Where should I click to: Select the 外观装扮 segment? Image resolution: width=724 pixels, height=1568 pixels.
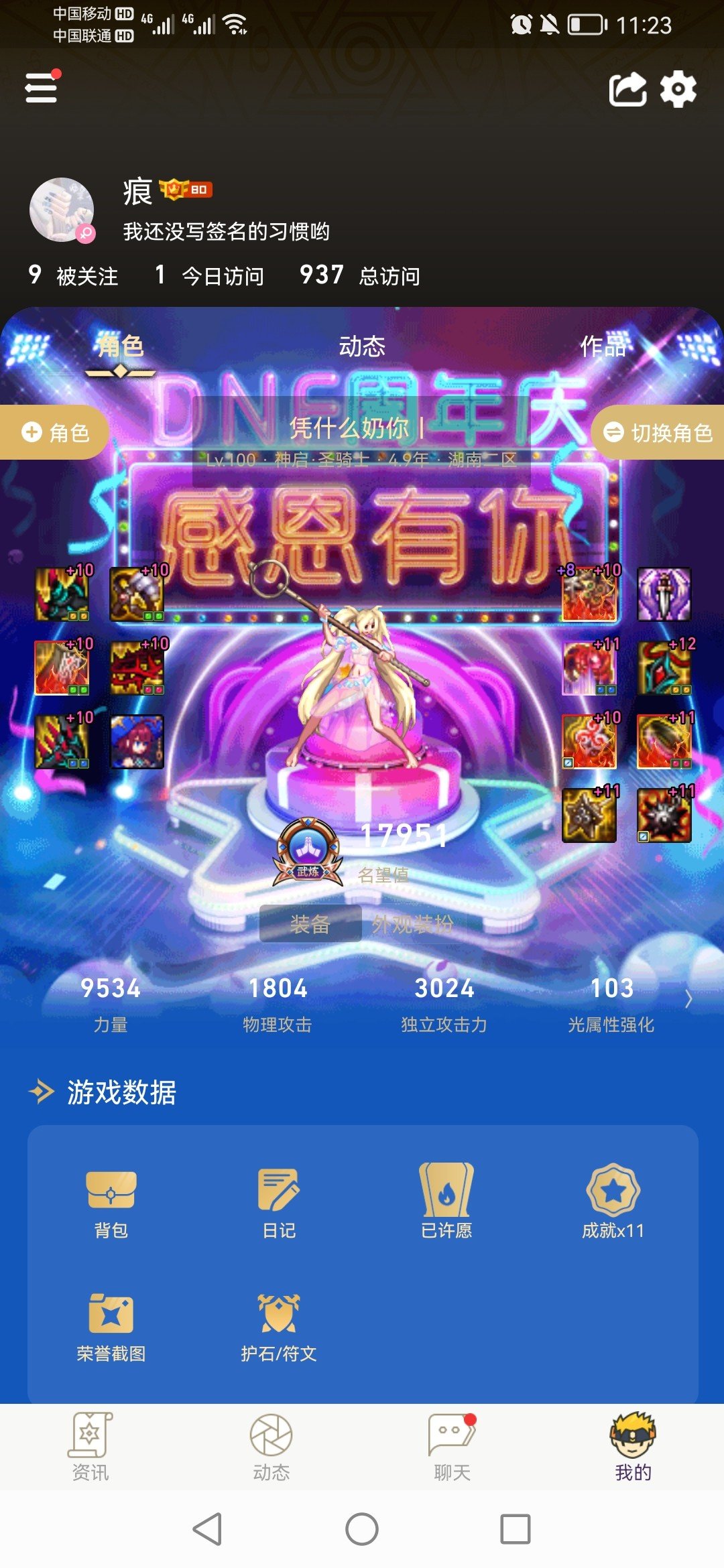coord(413,924)
